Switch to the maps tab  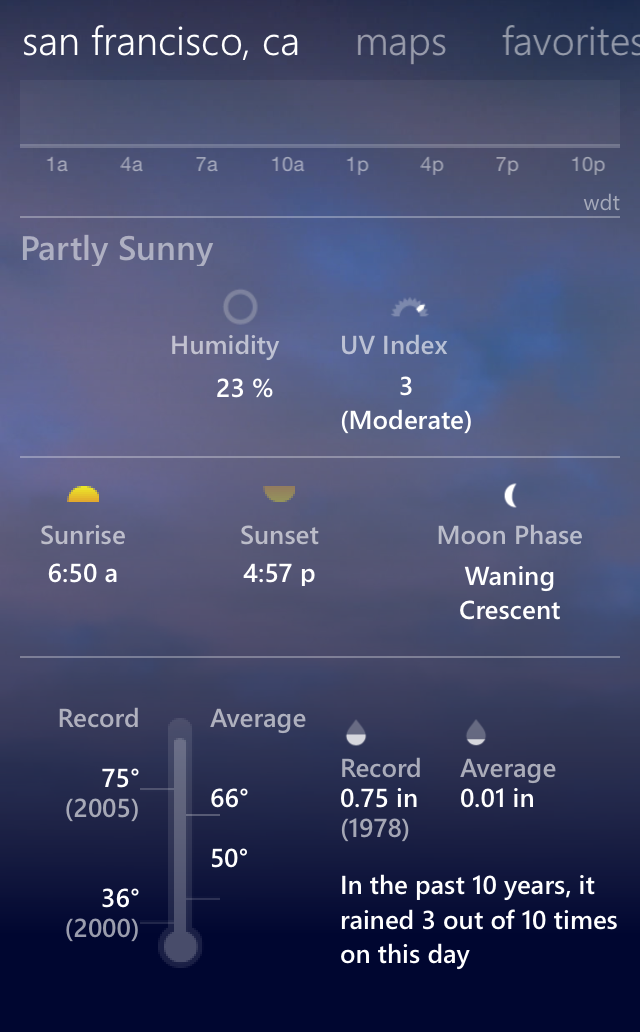(x=401, y=43)
